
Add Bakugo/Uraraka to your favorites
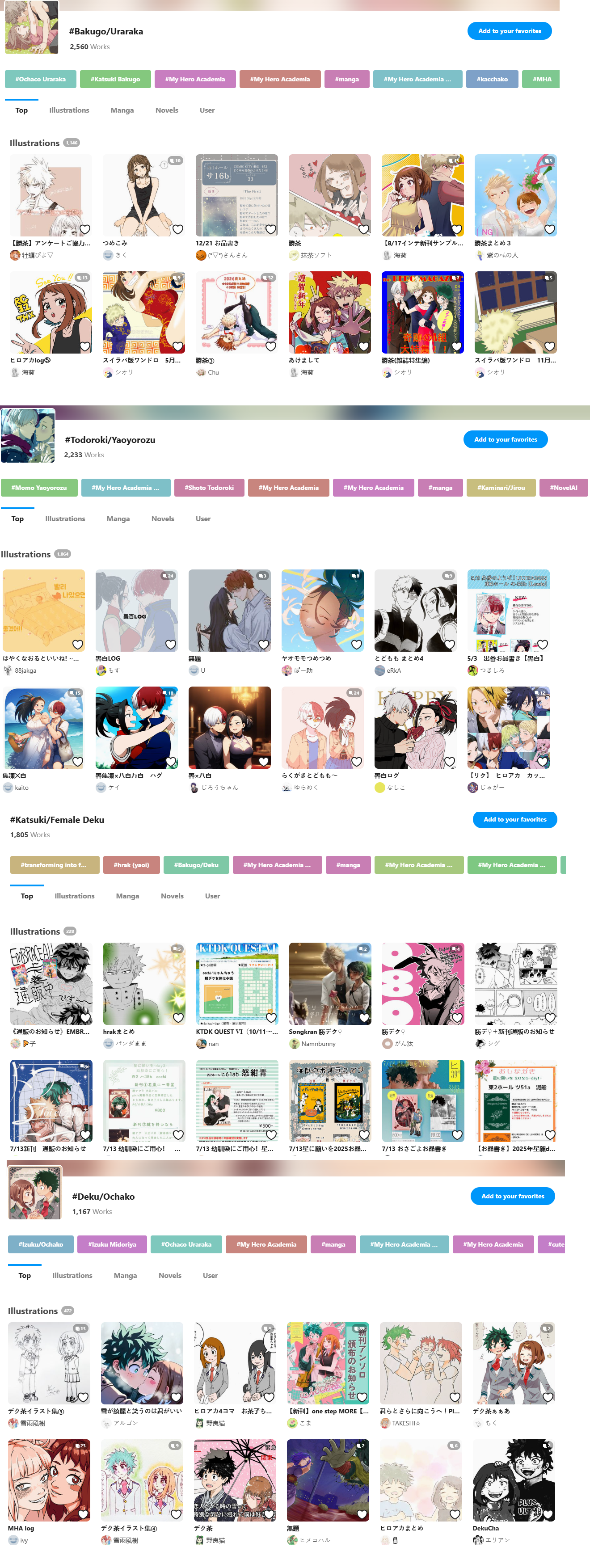(x=509, y=31)
